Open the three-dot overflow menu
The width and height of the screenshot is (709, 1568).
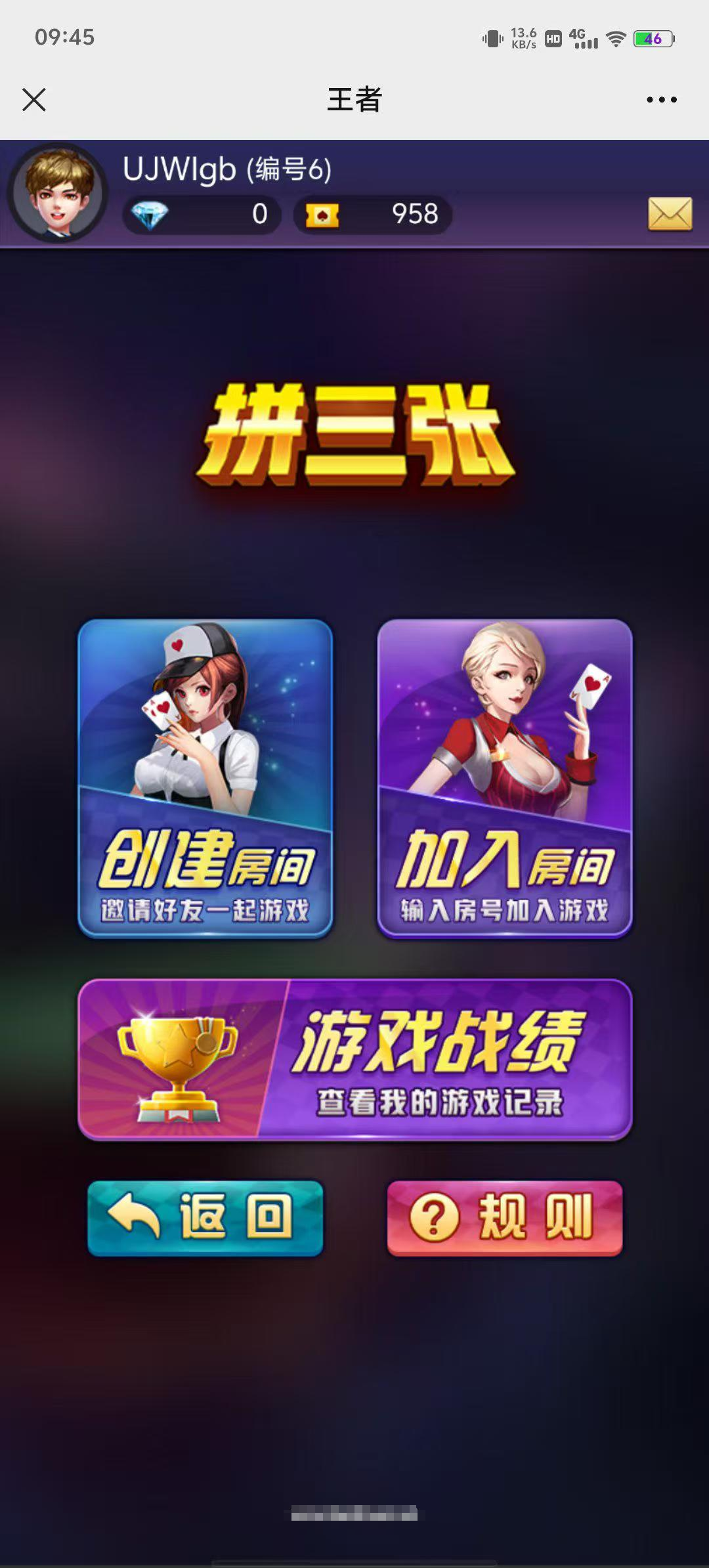[661, 100]
